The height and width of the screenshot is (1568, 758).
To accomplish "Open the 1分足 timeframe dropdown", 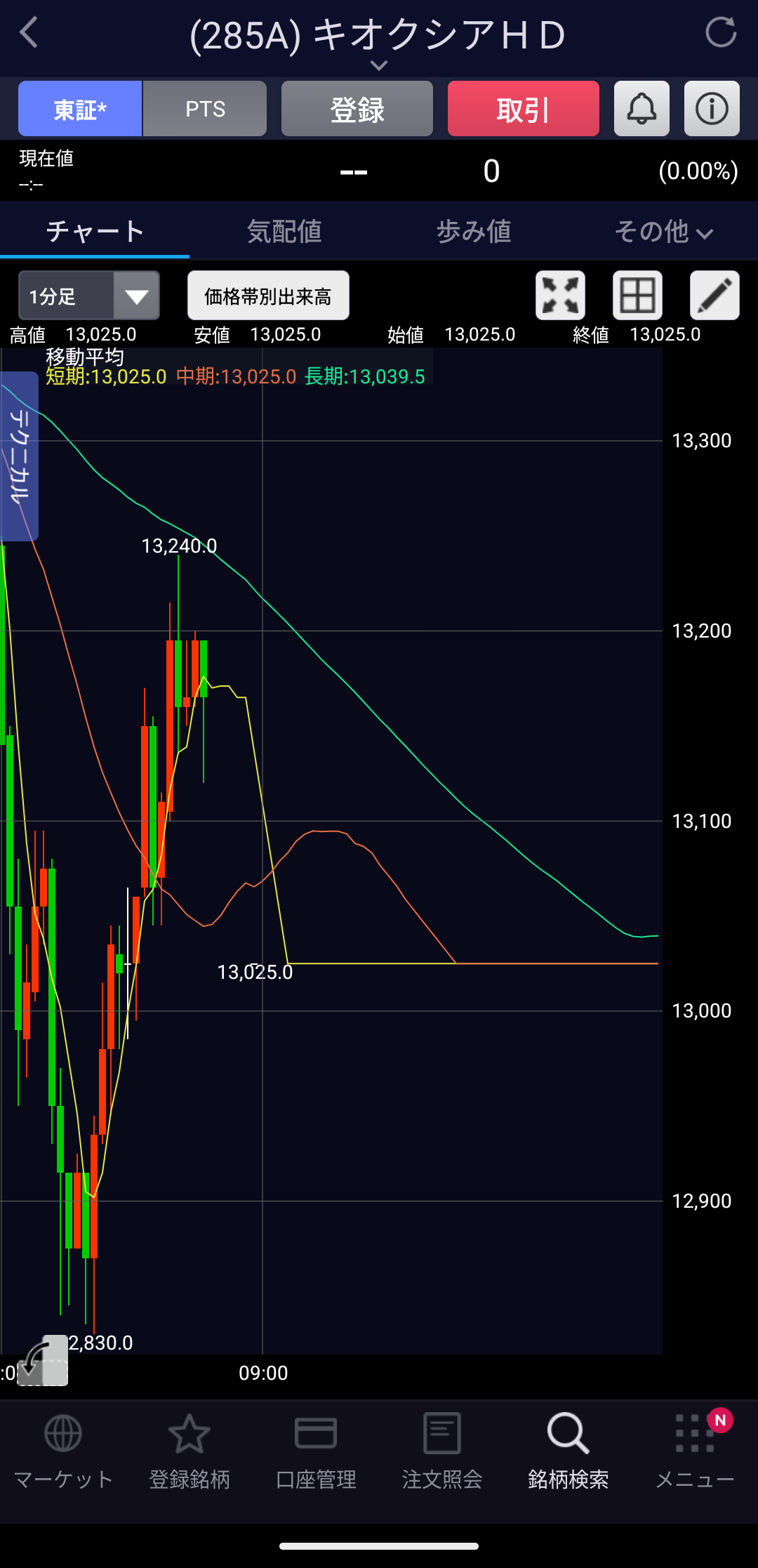I will (x=89, y=296).
